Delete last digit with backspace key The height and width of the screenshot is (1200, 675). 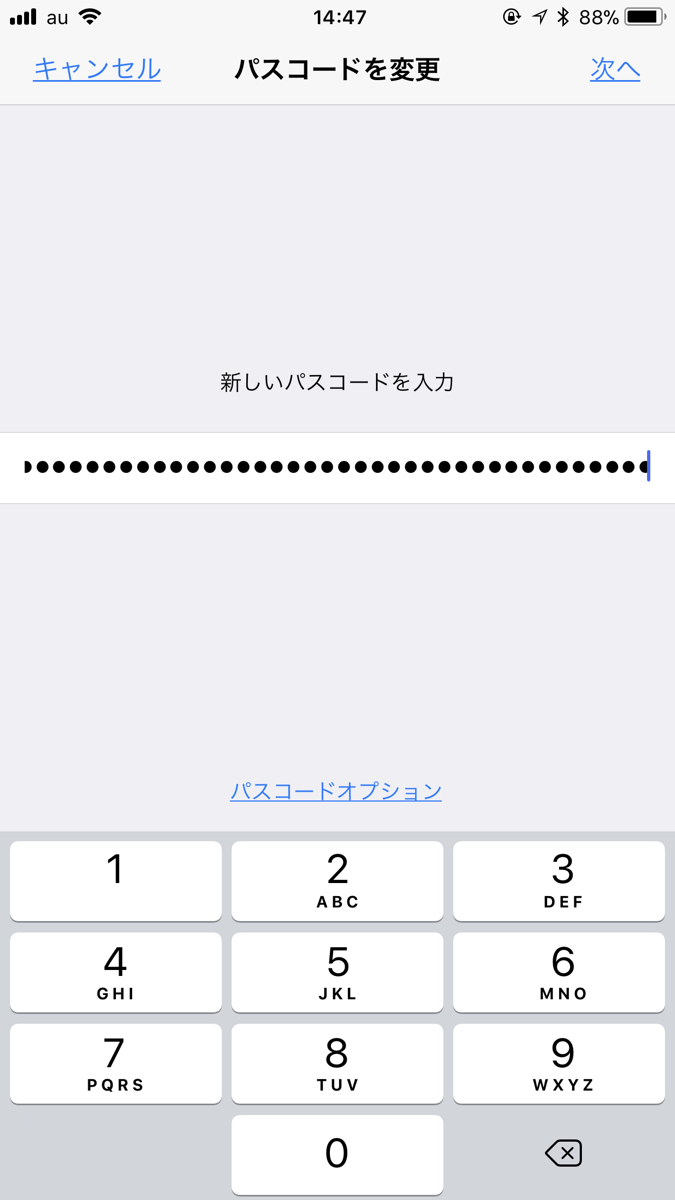click(x=563, y=1154)
